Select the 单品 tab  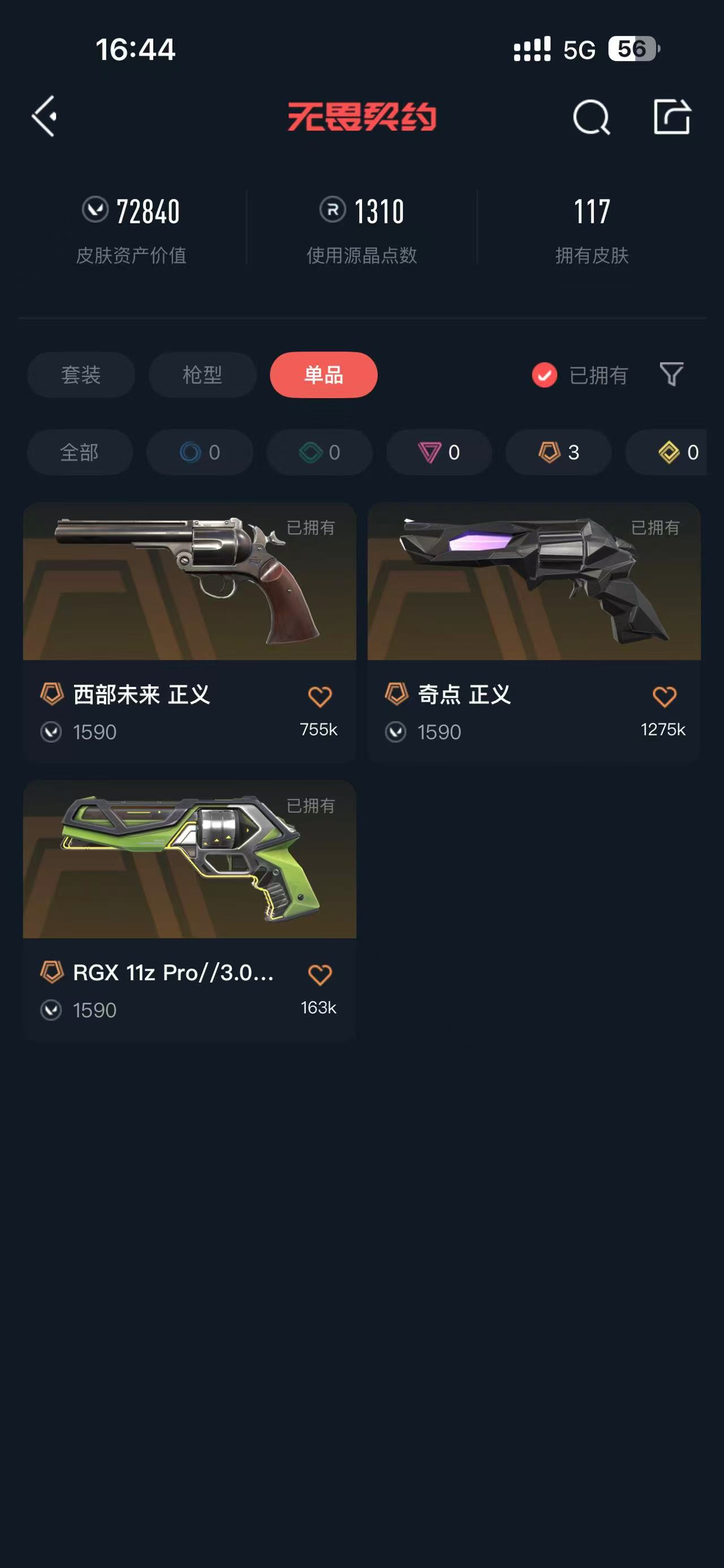324,375
